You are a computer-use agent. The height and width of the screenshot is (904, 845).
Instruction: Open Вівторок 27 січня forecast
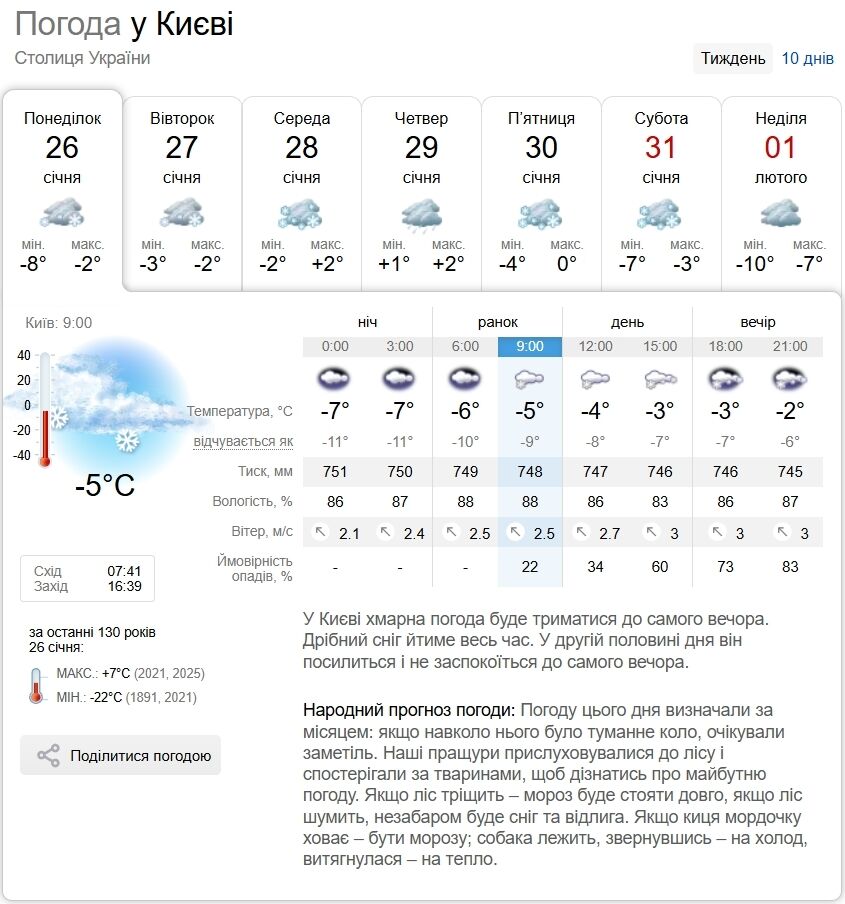[182, 190]
